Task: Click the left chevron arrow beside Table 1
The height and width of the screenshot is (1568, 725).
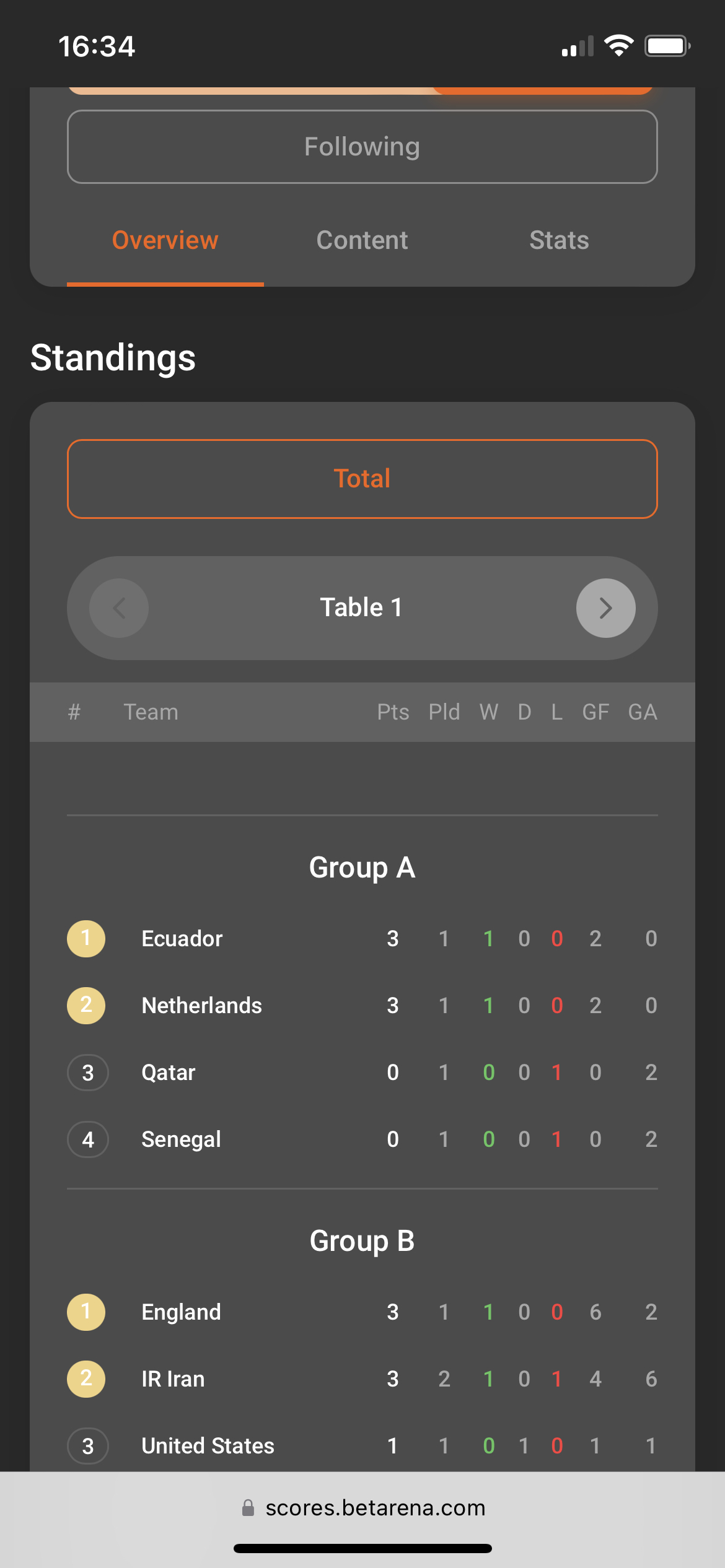Action: (119, 608)
